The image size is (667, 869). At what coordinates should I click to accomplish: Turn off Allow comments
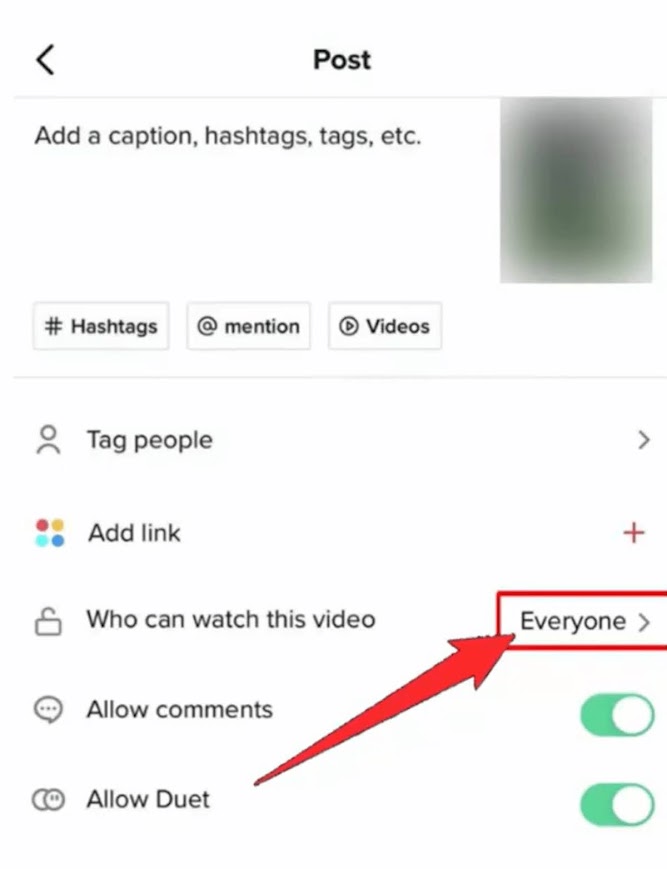click(617, 715)
